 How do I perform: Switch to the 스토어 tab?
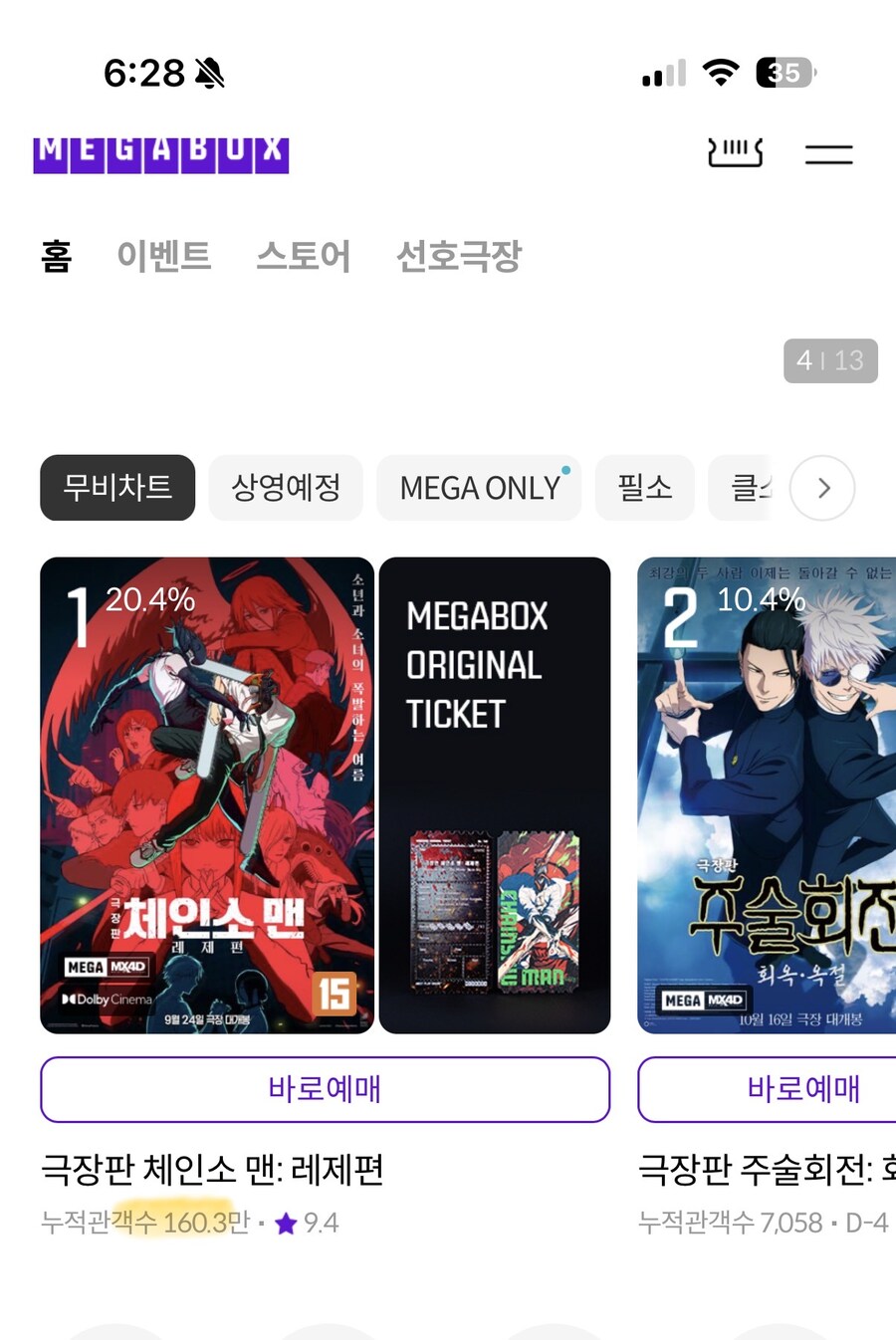(304, 257)
